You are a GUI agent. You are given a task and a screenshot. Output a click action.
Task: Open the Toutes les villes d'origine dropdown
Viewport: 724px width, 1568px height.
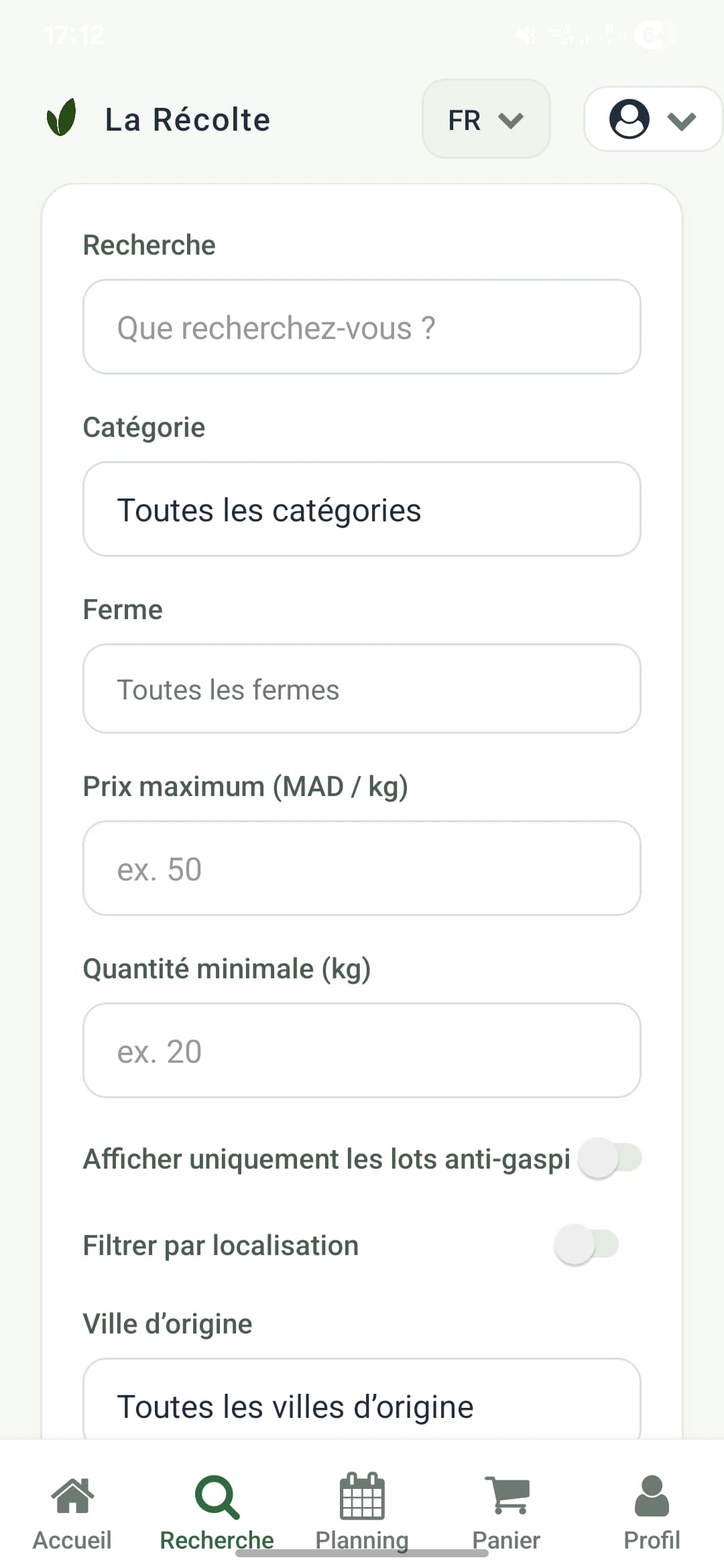[362, 1406]
